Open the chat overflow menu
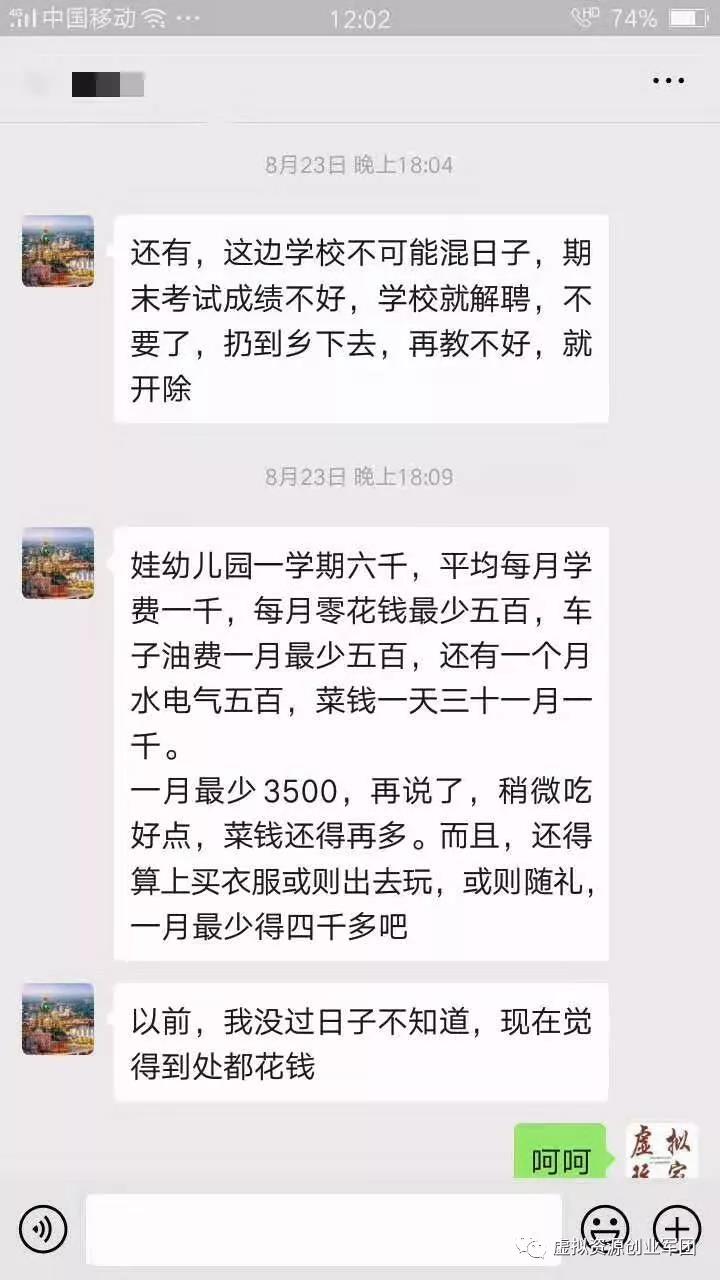Image resolution: width=720 pixels, height=1280 pixels. 668,81
